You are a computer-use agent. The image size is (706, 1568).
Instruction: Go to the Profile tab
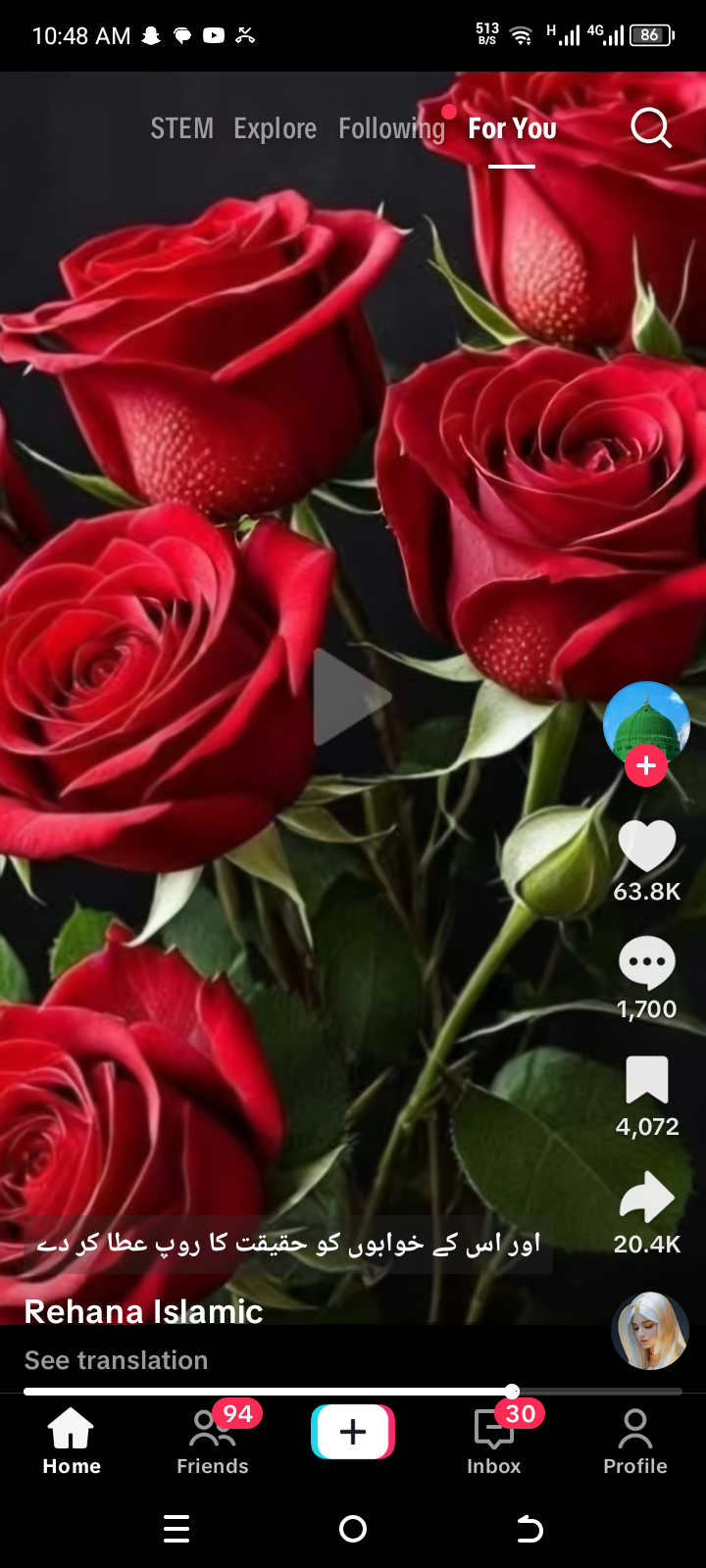click(x=635, y=1441)
